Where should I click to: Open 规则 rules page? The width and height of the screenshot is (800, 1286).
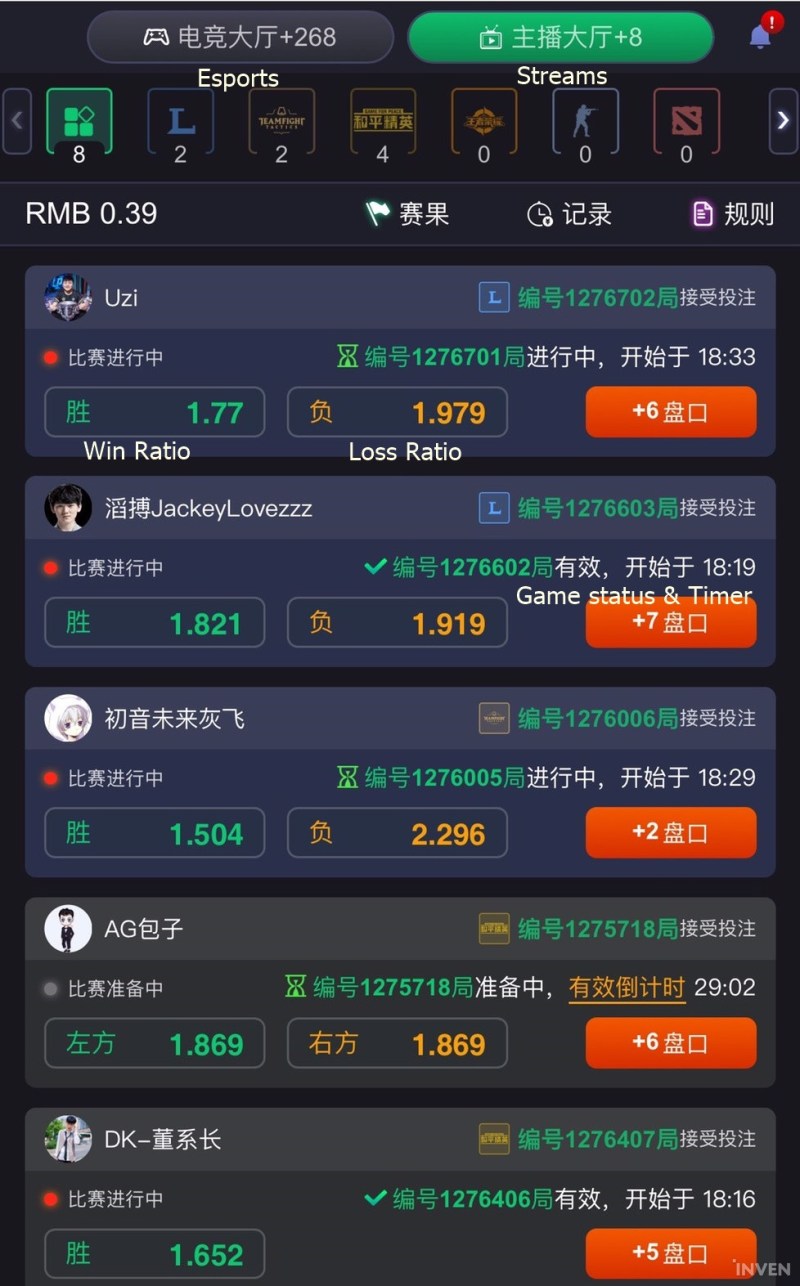733,213
